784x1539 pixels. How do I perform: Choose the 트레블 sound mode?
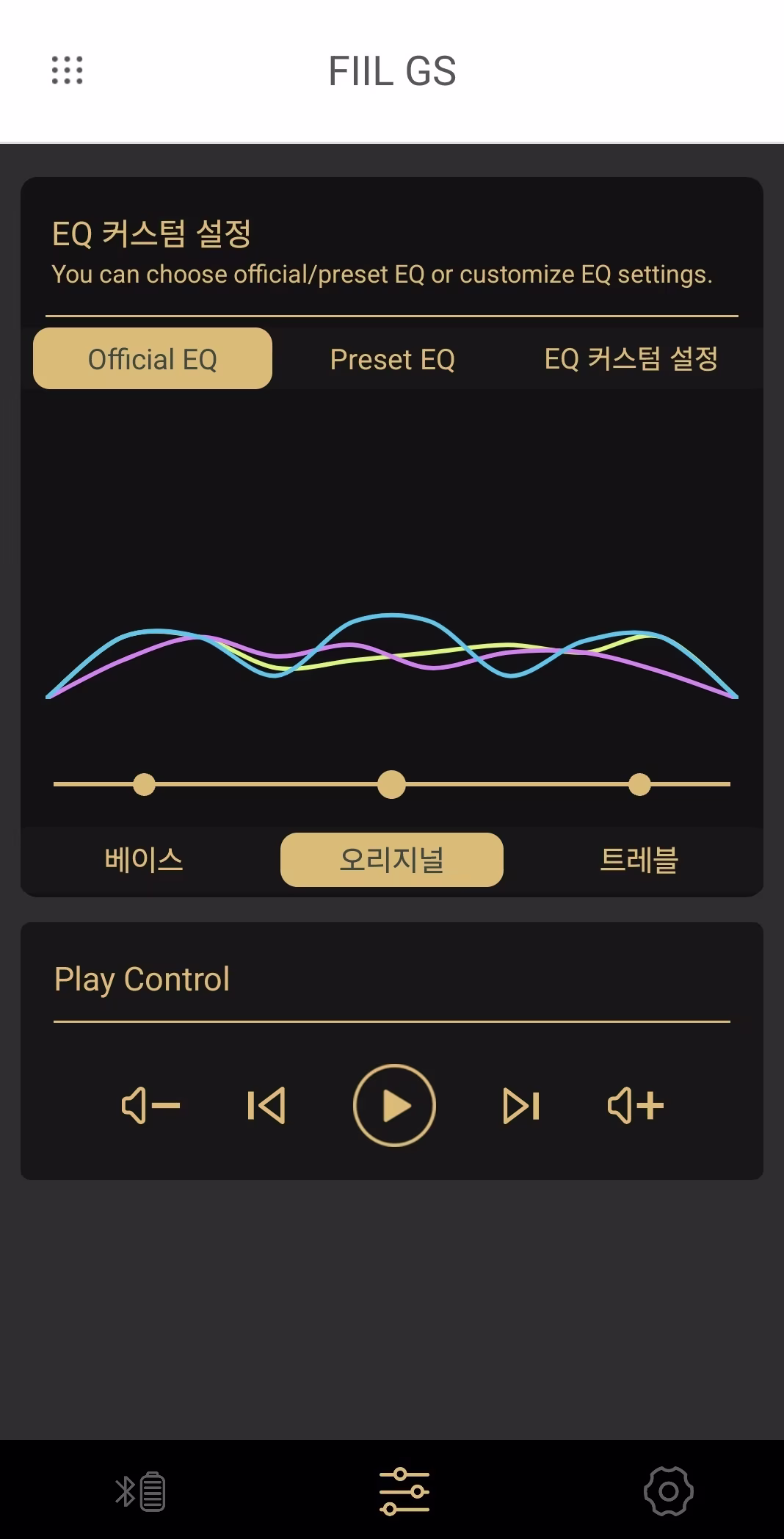pyautogui.click(x=639, y=860)
